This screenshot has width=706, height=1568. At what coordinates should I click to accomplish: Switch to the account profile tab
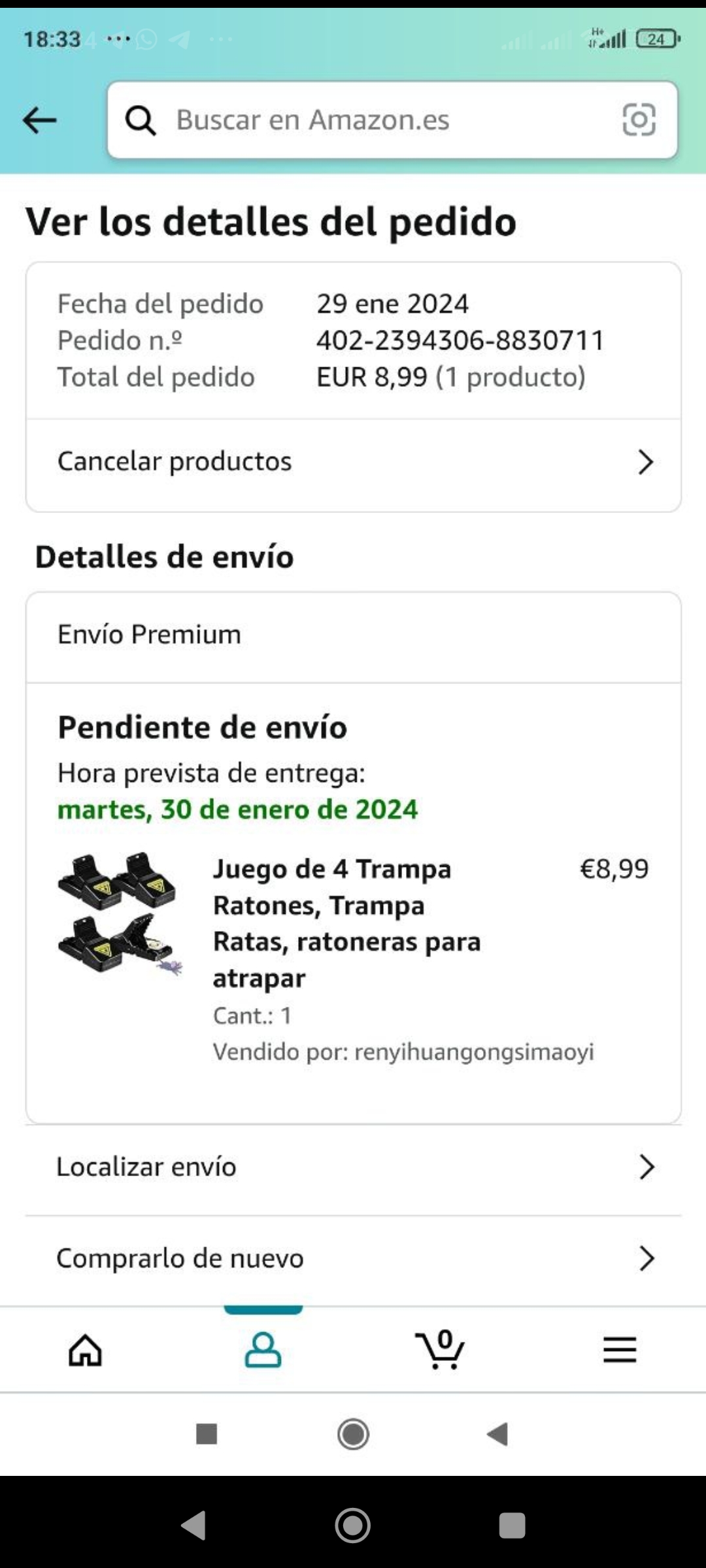263,1350
